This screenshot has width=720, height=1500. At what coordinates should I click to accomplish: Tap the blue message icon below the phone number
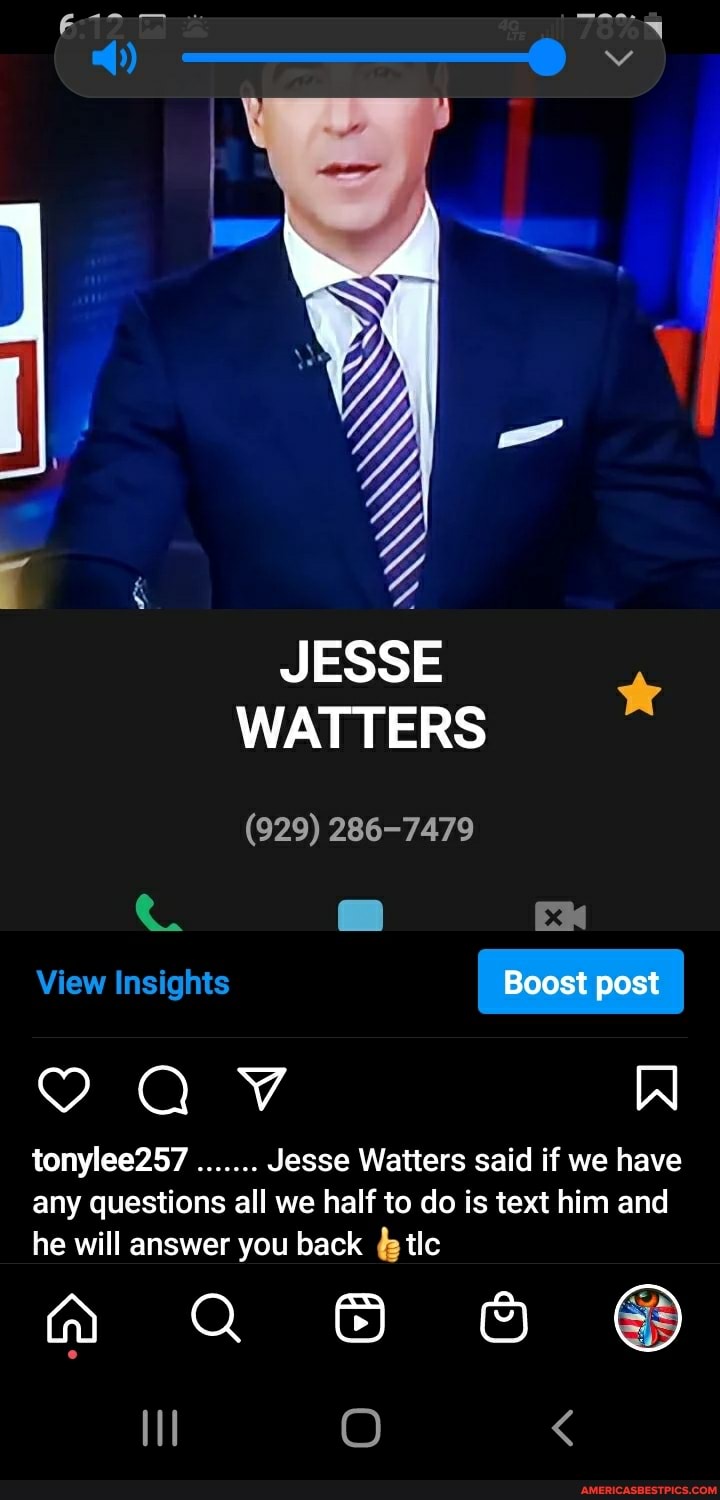click(360, 913)
